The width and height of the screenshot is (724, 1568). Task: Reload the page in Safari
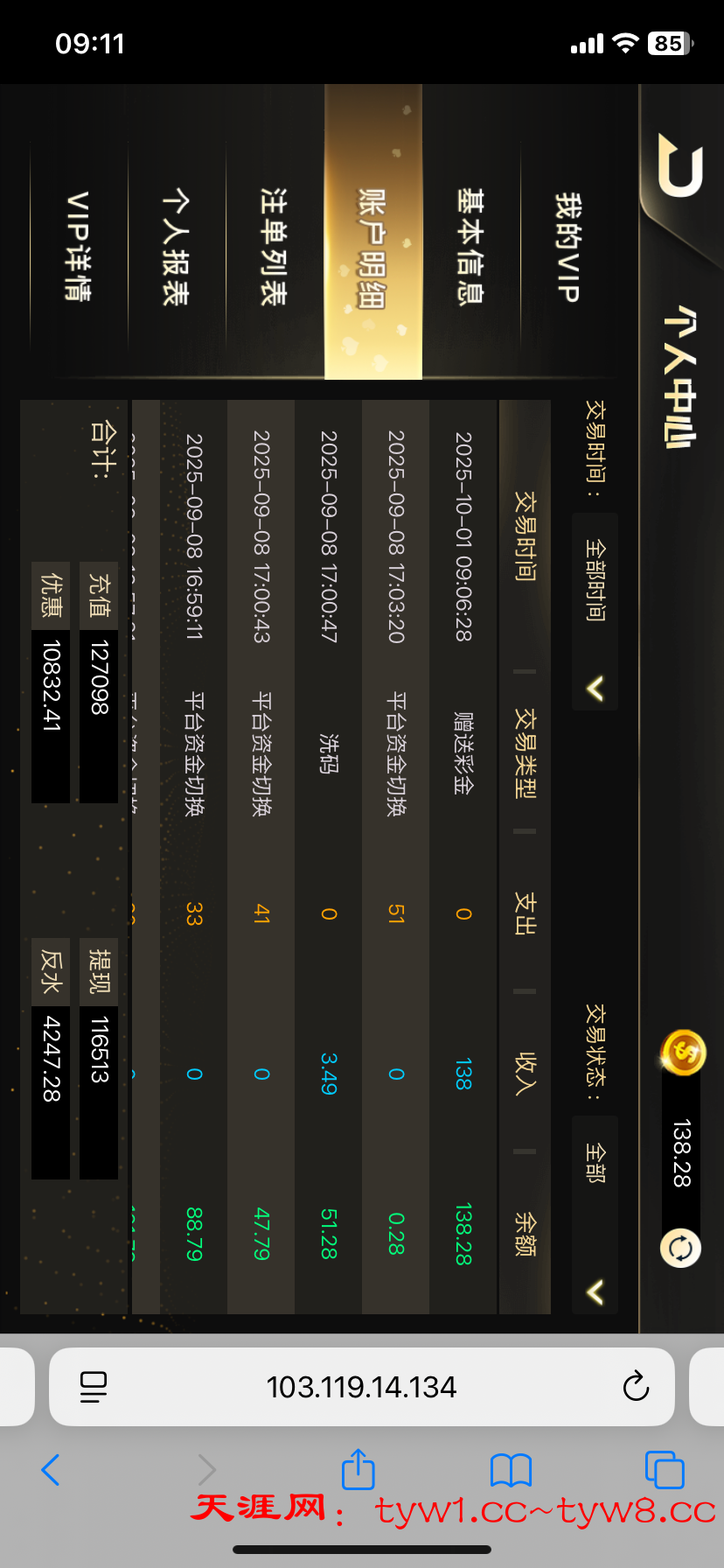coord(636,1387)
